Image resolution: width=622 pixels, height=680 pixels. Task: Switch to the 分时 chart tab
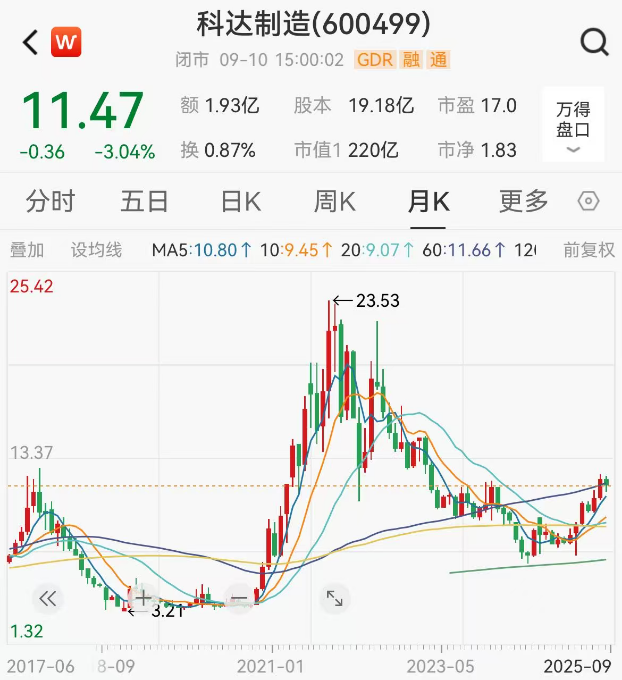pyautogui.click(x=50, y=202)
